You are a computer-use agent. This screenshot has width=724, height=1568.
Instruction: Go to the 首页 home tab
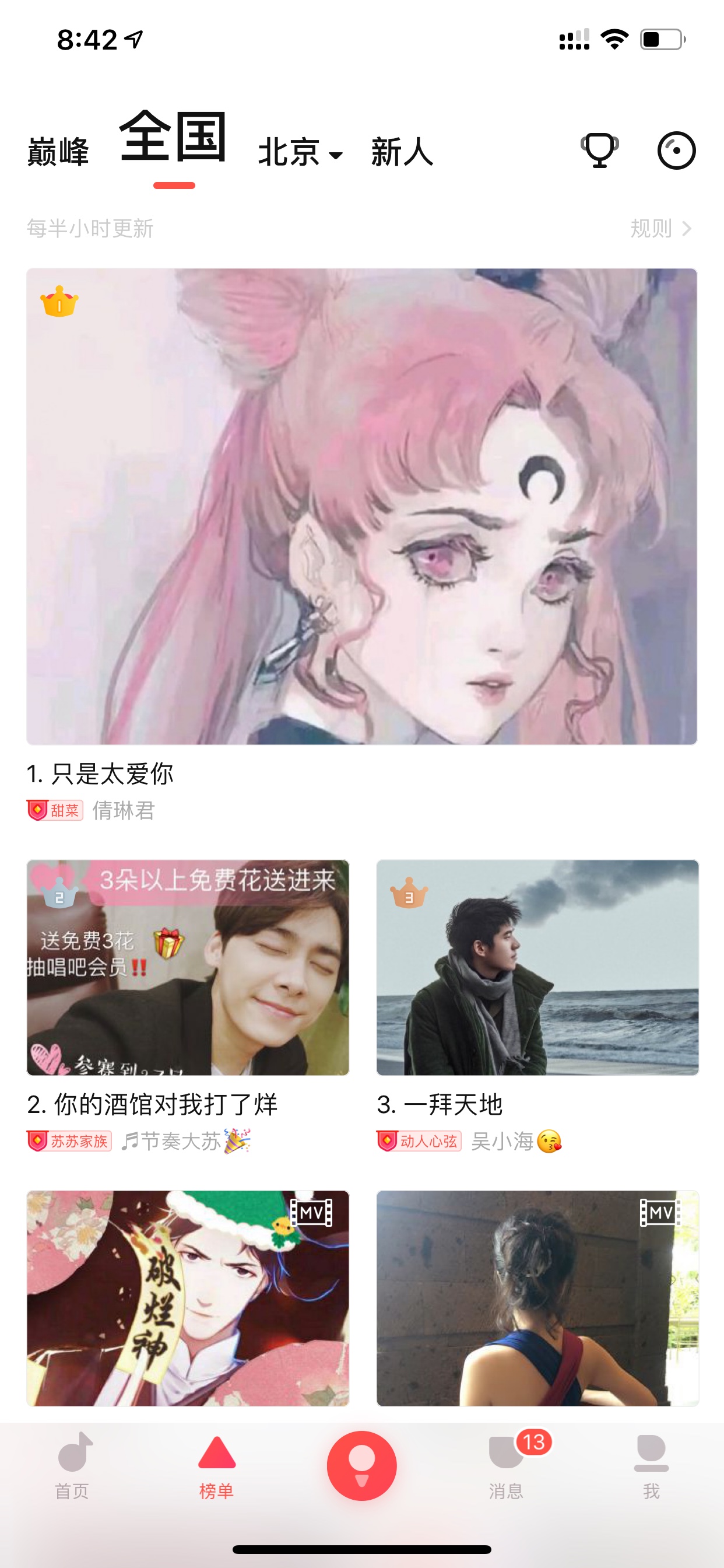point(72,1466)
